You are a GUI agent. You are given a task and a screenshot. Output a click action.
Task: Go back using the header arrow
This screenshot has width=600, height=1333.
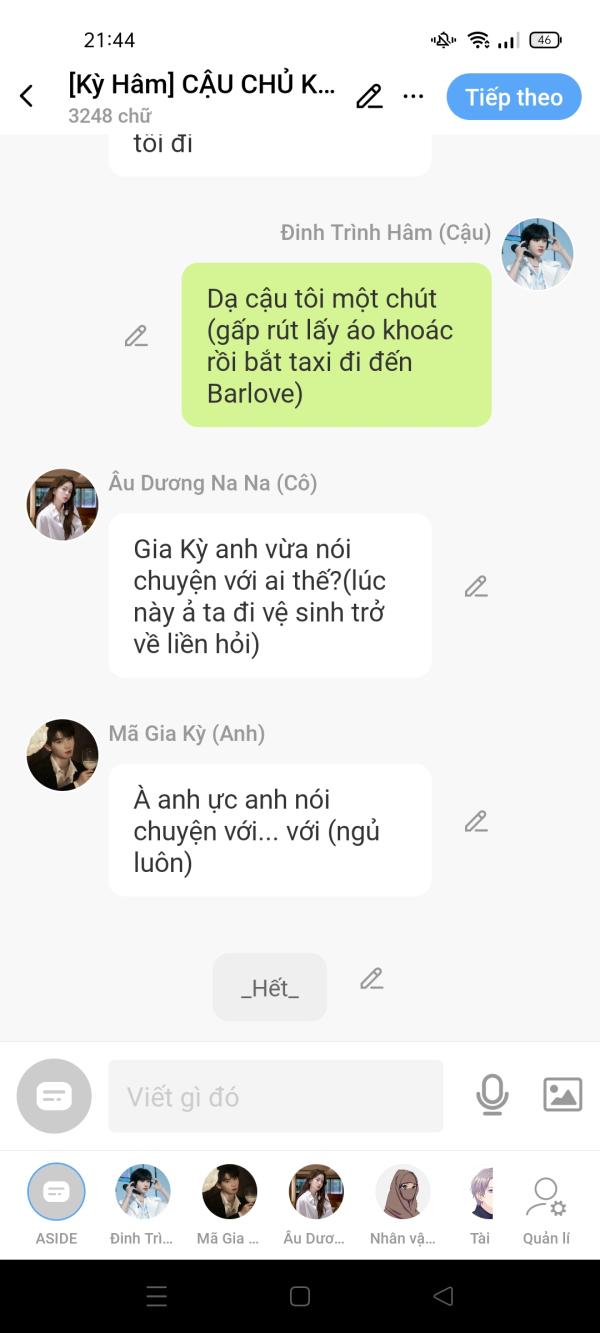tap(27, 96)
